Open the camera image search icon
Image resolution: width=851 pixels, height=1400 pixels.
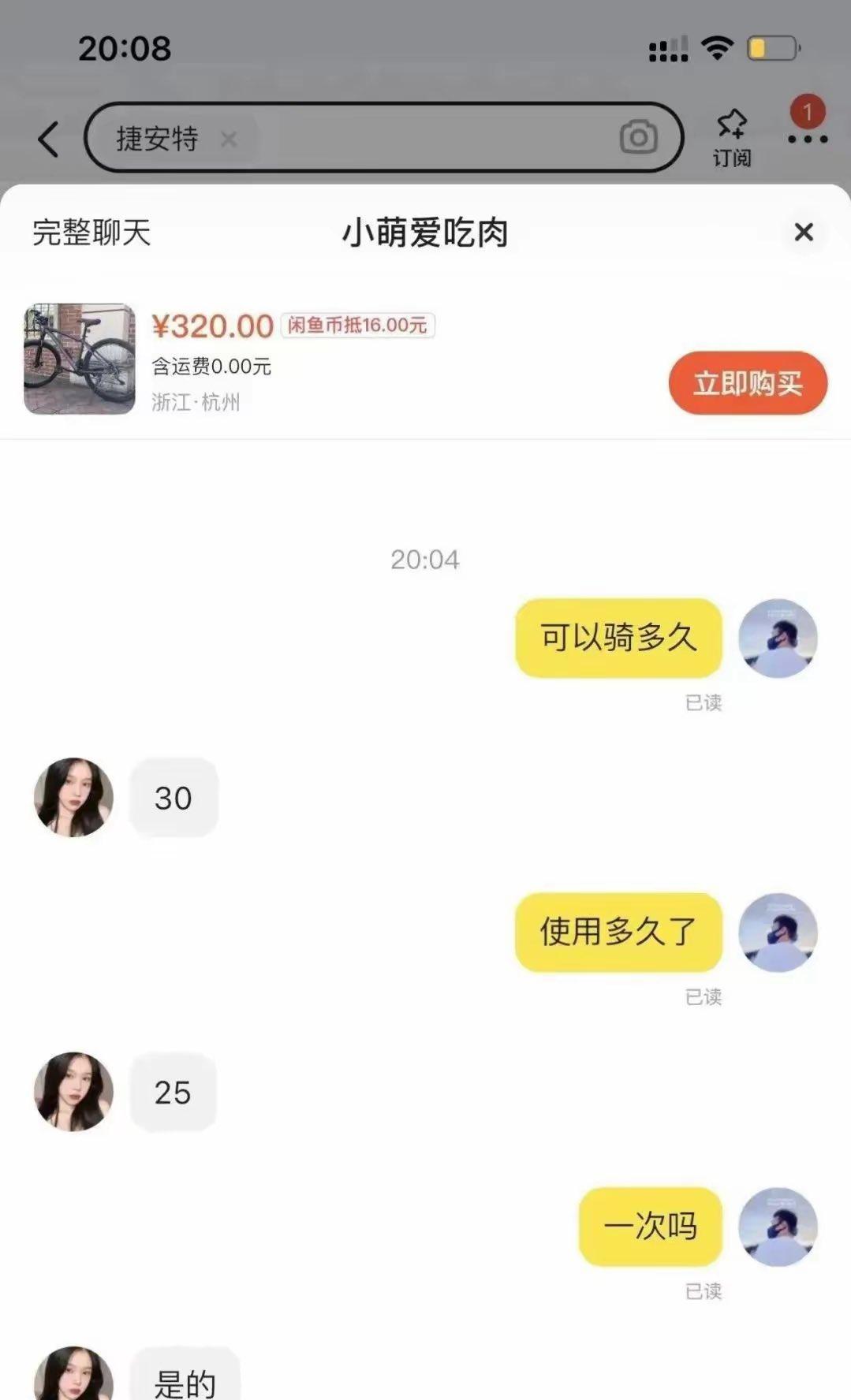point(639,136)
